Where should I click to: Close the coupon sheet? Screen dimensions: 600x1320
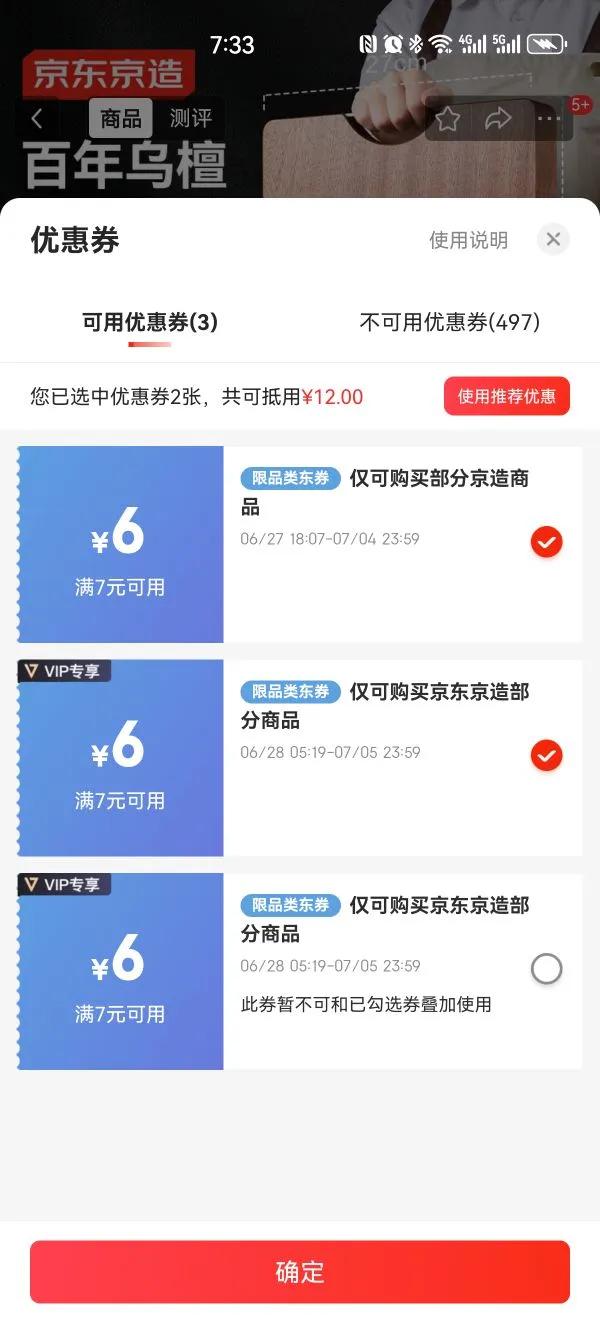click(x=553, y=239)
